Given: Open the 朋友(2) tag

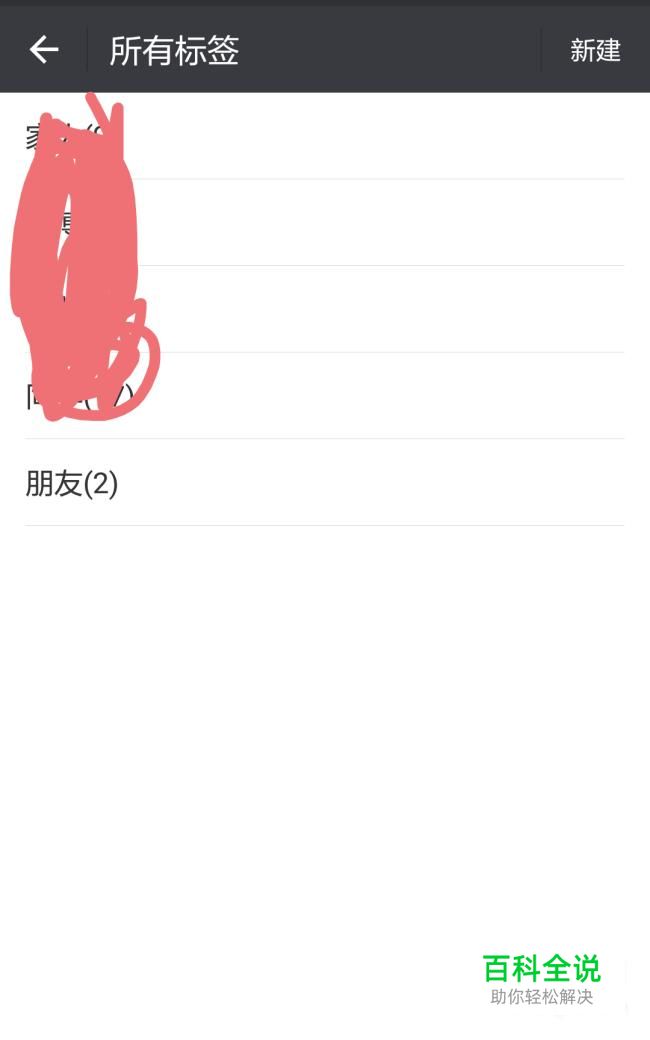Looking at the screenshot, I should (72, 484).
